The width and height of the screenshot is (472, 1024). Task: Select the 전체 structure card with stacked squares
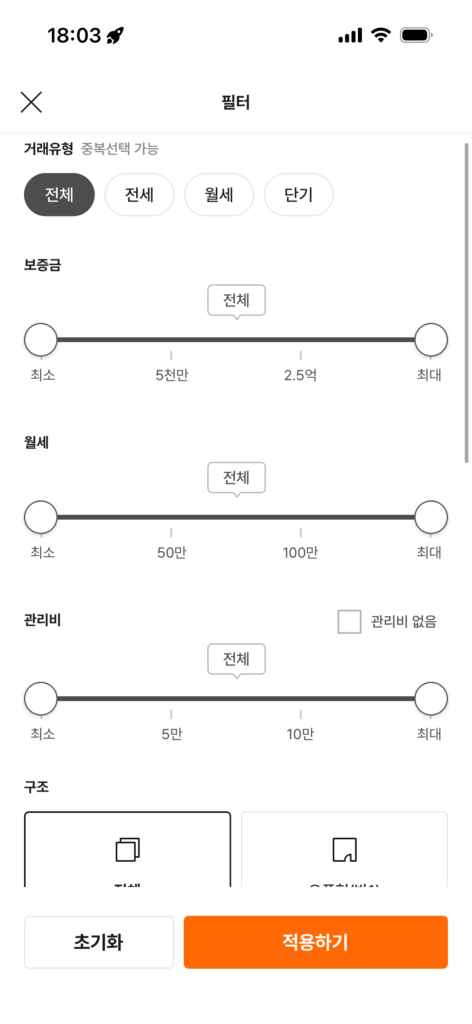127,849
